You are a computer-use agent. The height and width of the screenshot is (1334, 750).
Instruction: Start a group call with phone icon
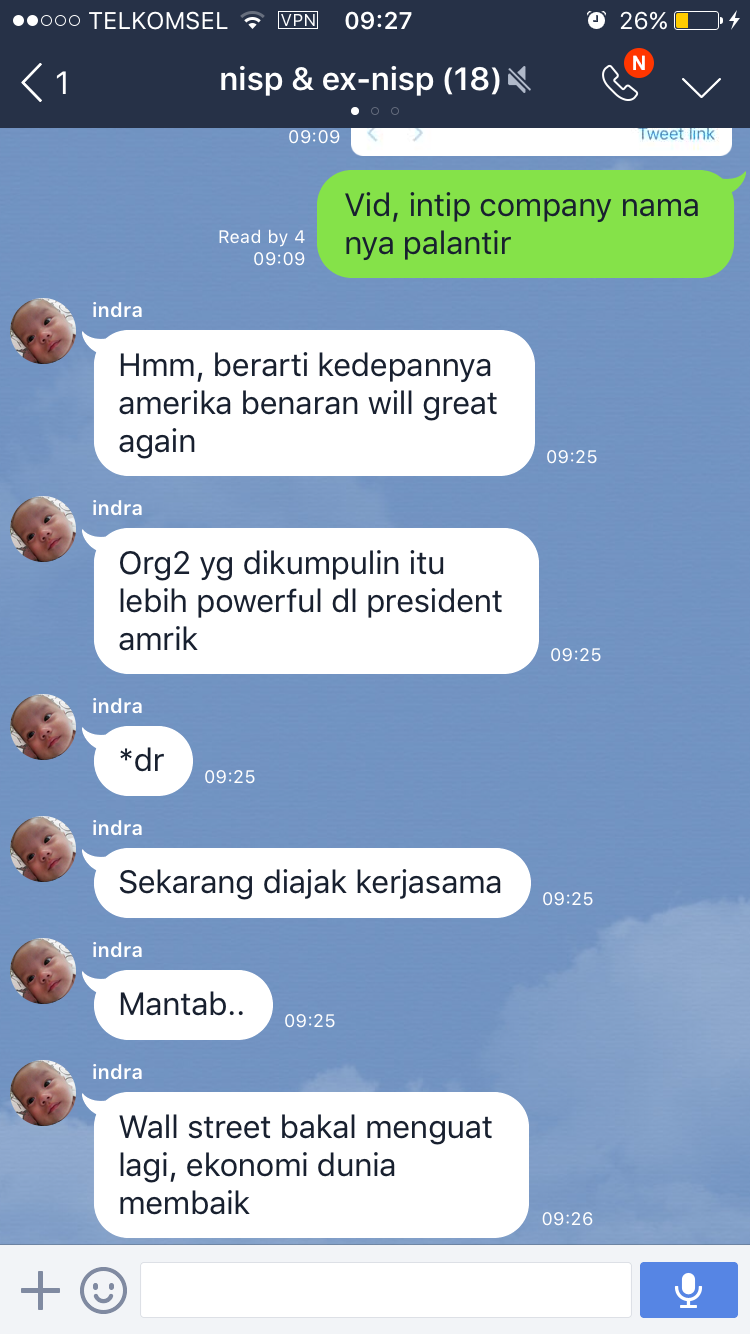620,84
